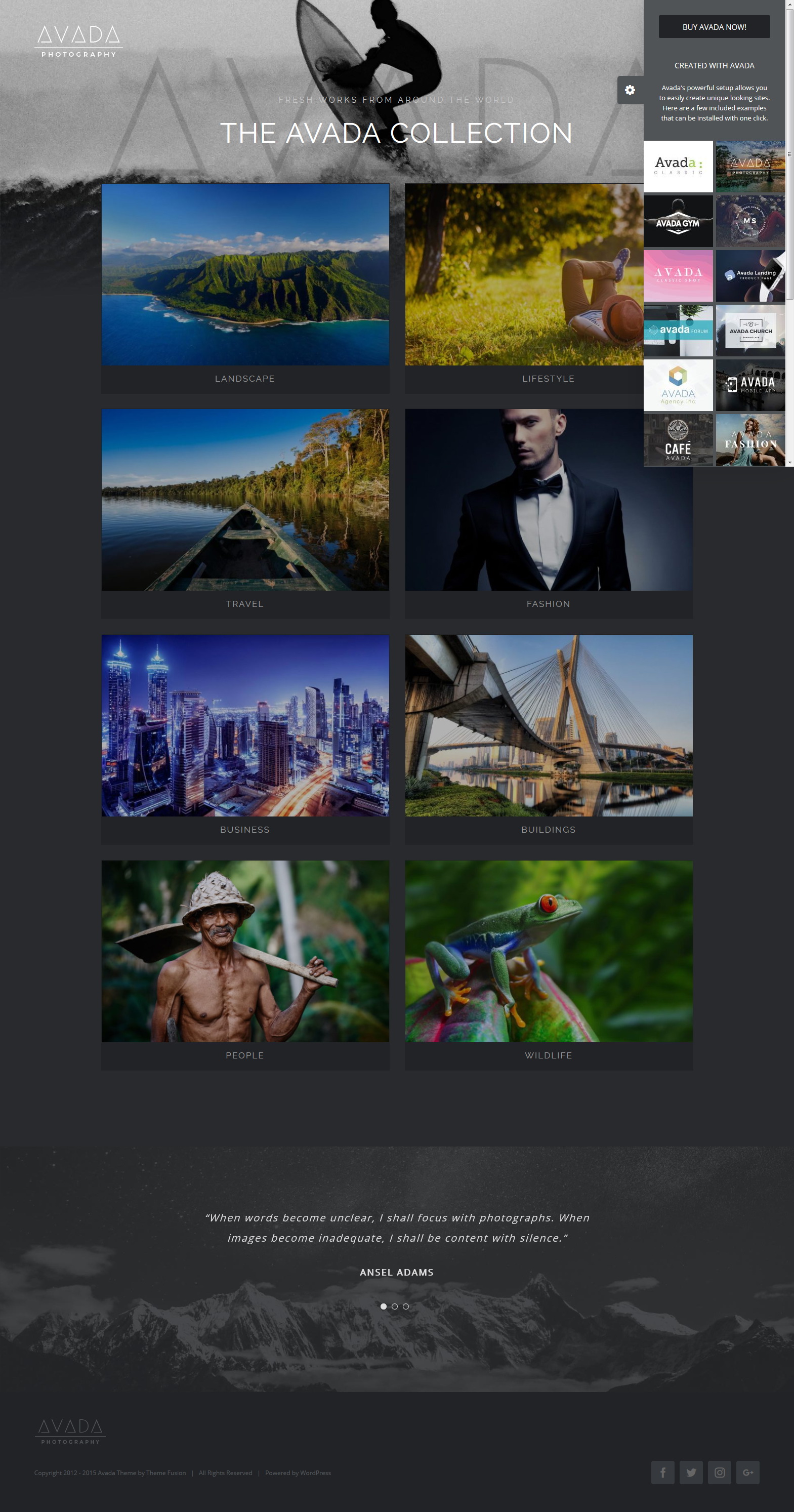Tap the Buy Avada Now button
The width and height of the screenshot is (794, 1512).
pyautogui.click(x=714, y=27)
